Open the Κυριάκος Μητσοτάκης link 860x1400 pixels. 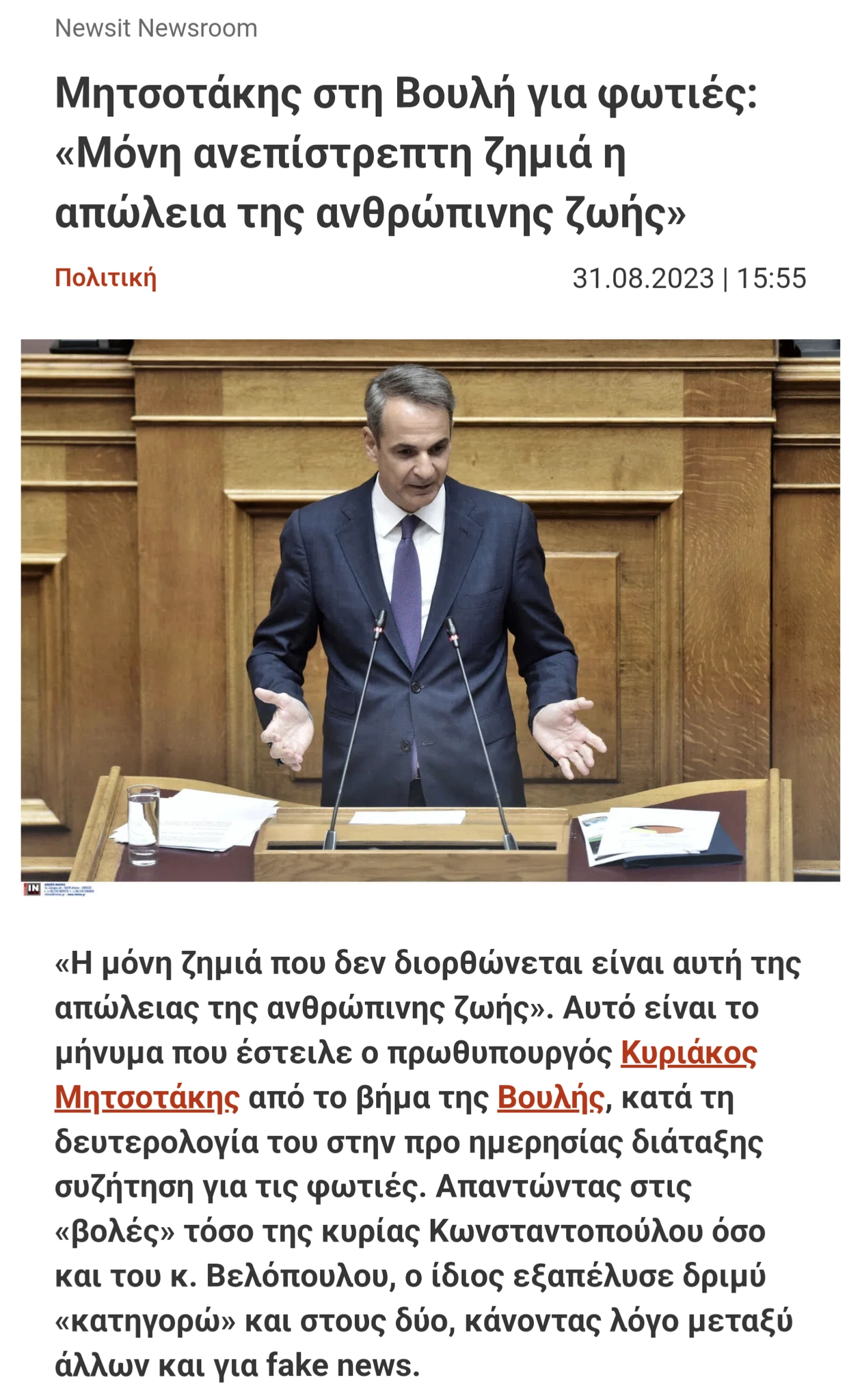688,1053
